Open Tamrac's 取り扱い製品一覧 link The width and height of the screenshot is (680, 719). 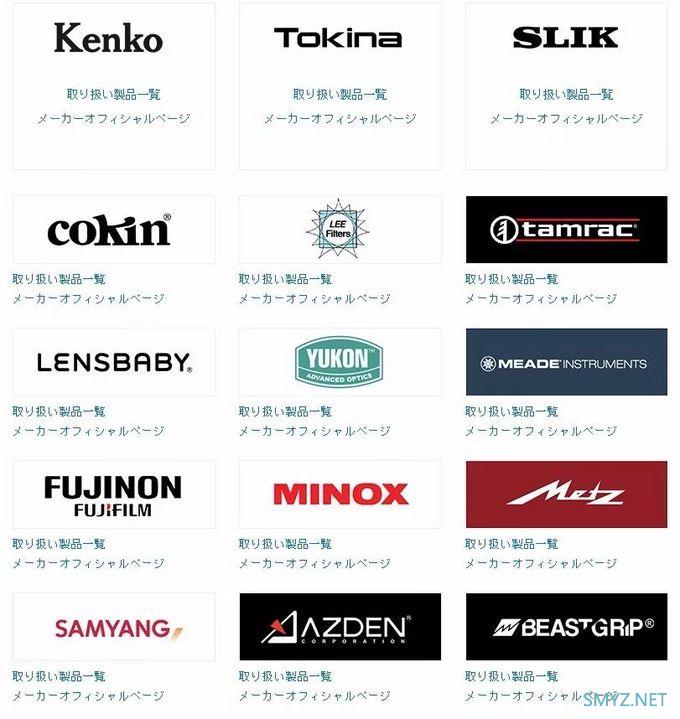pyautogui.click(x=511, y=279)
